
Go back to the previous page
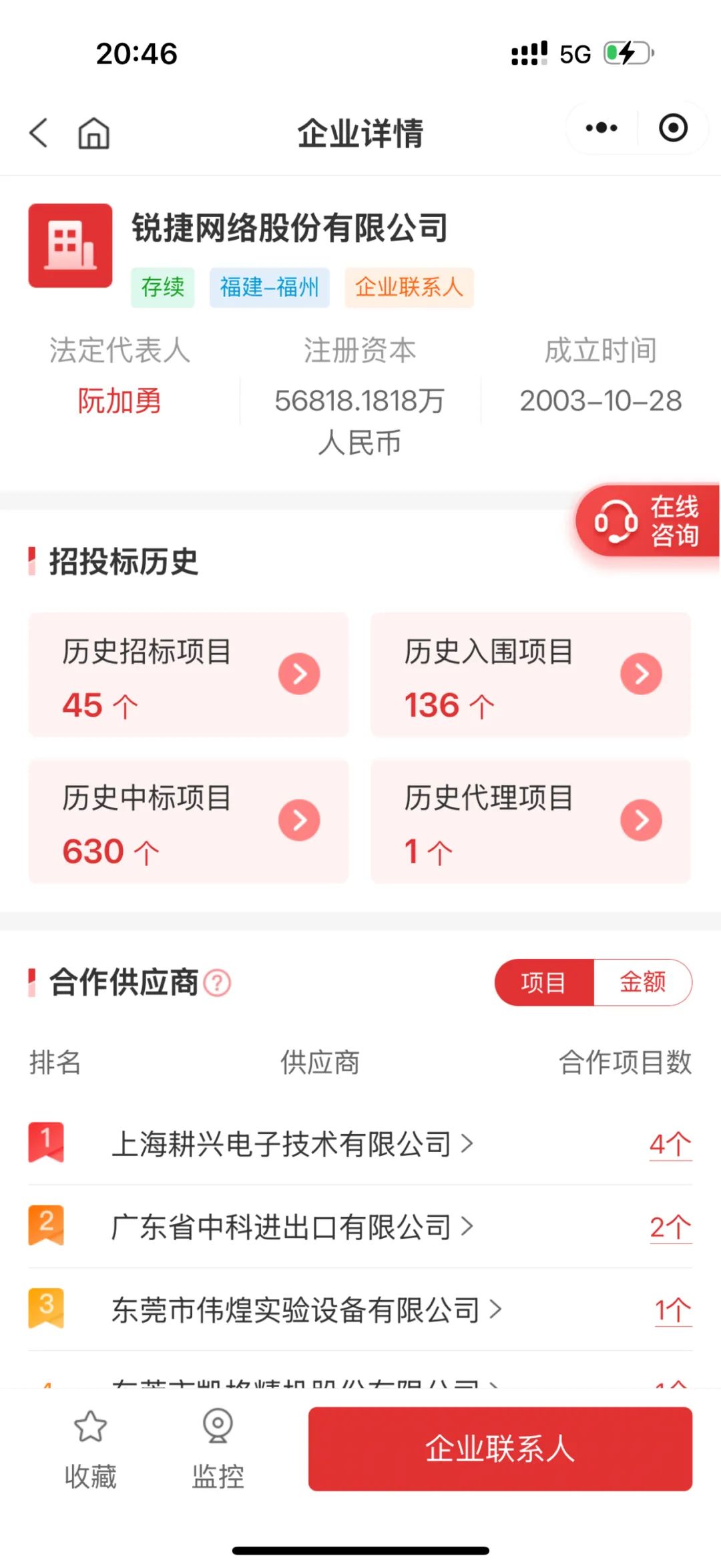(39, 132)
